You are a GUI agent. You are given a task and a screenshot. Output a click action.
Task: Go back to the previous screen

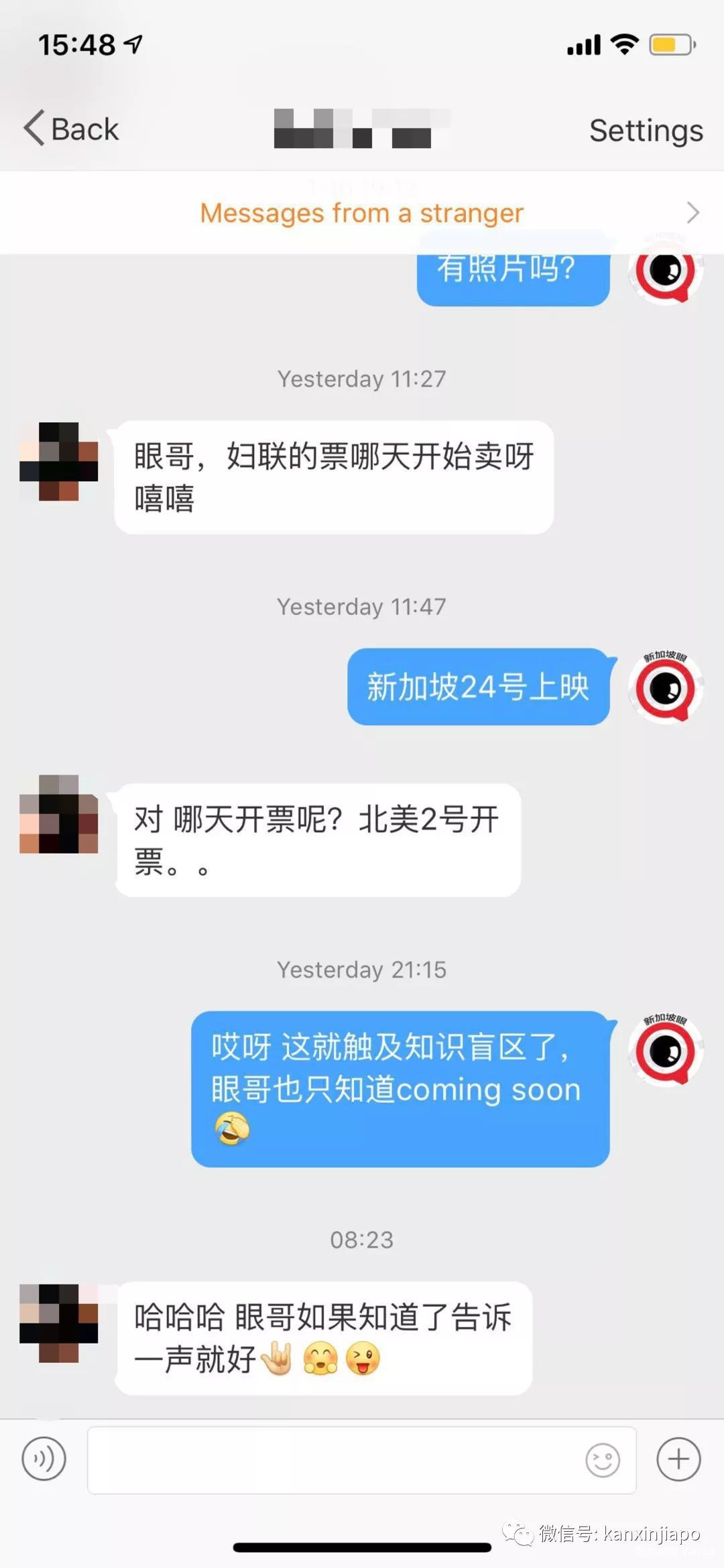pos(71,129)
